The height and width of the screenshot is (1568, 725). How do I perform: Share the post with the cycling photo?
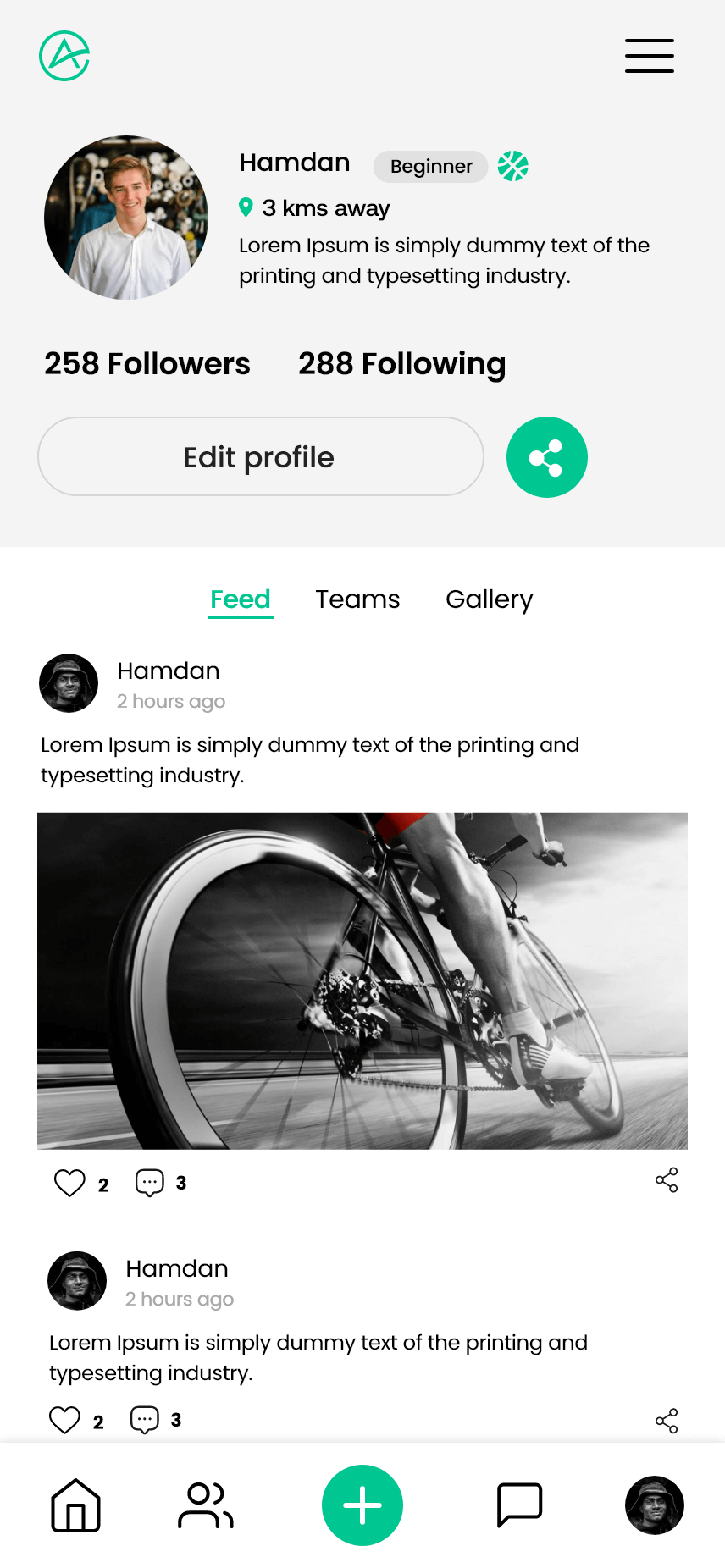coord(667,1180)
